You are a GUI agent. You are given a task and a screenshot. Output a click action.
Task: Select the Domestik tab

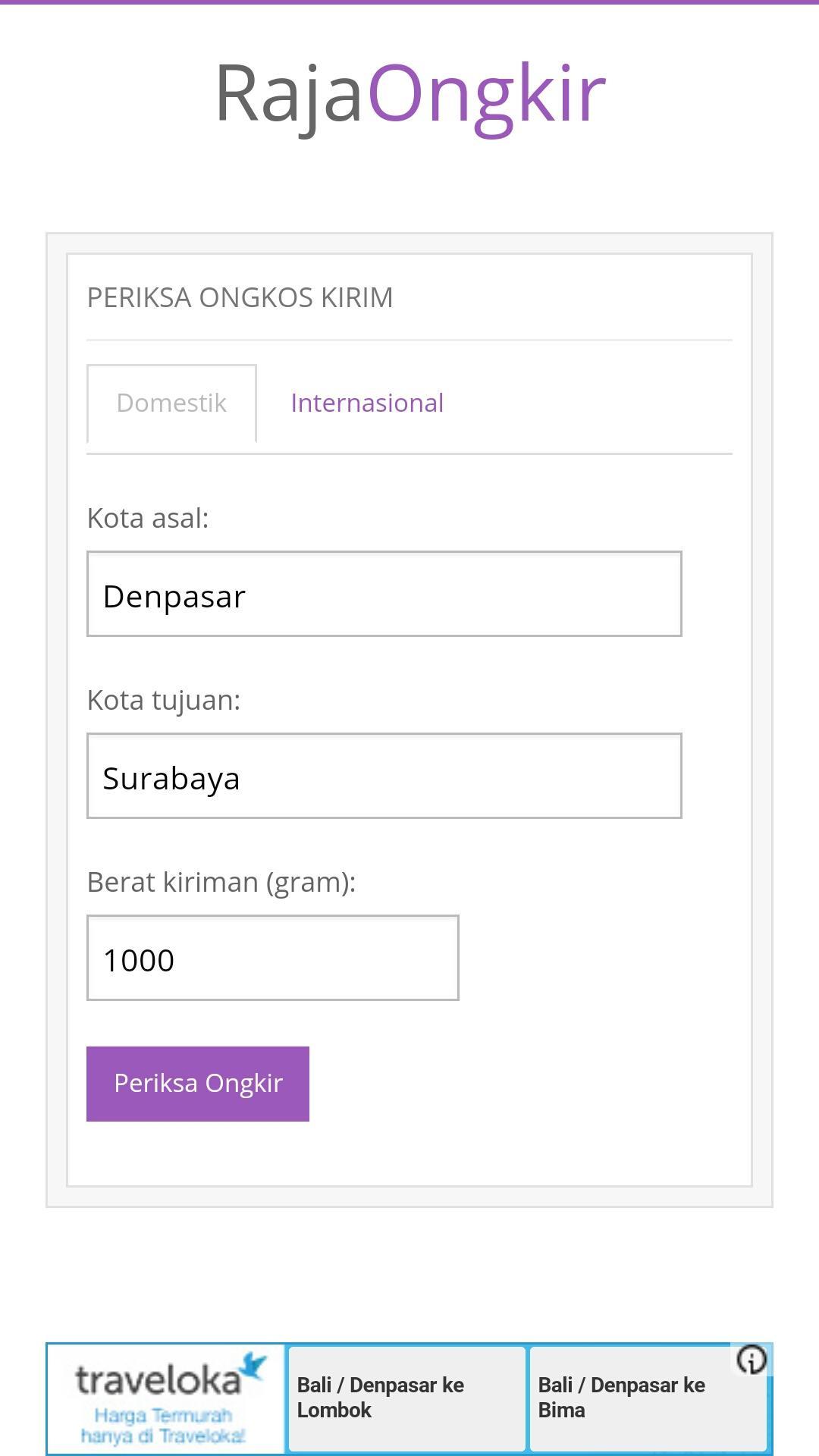[x=171, y=403]
